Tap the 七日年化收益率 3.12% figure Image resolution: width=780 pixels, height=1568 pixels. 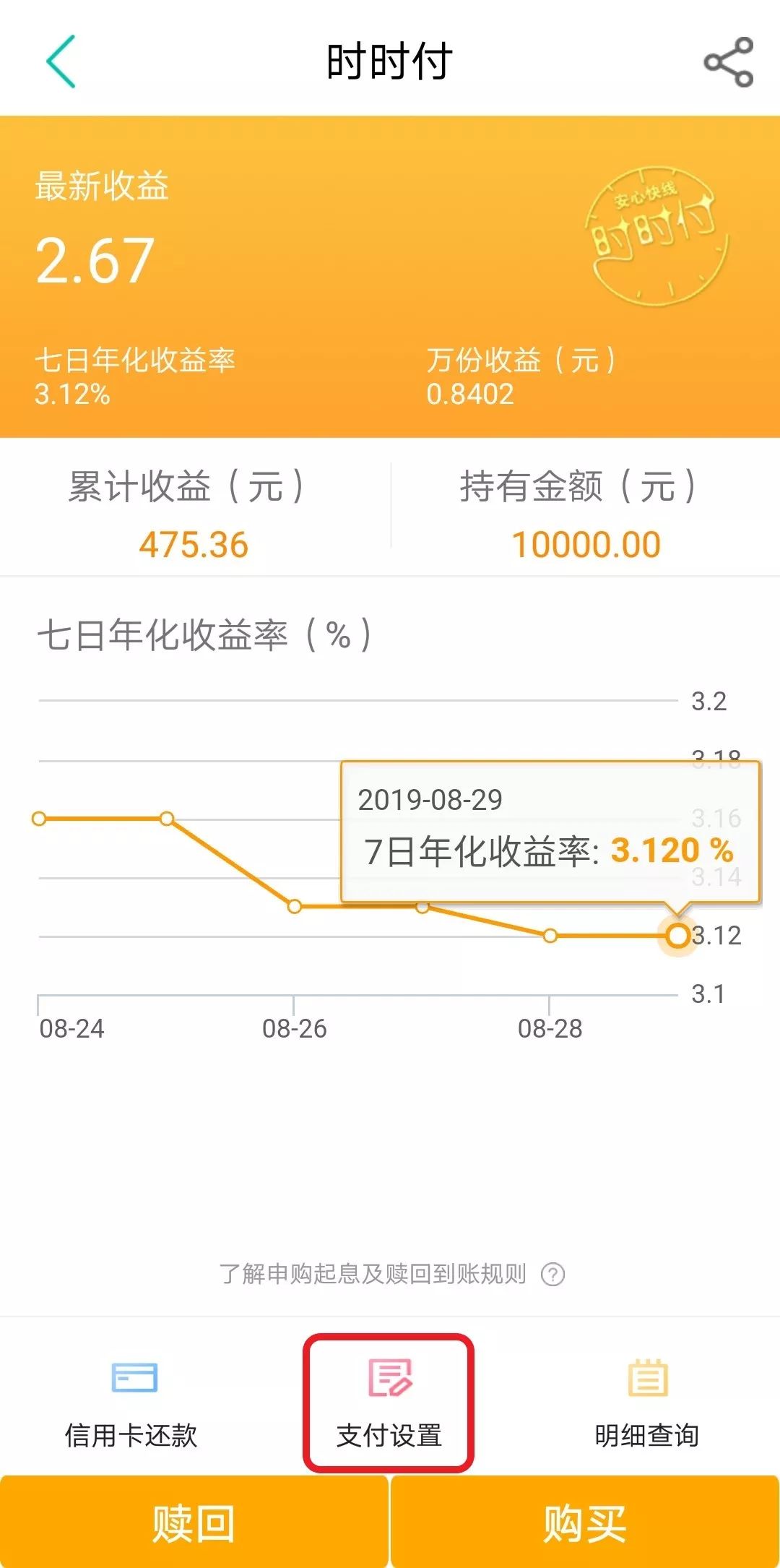point(72,394)
